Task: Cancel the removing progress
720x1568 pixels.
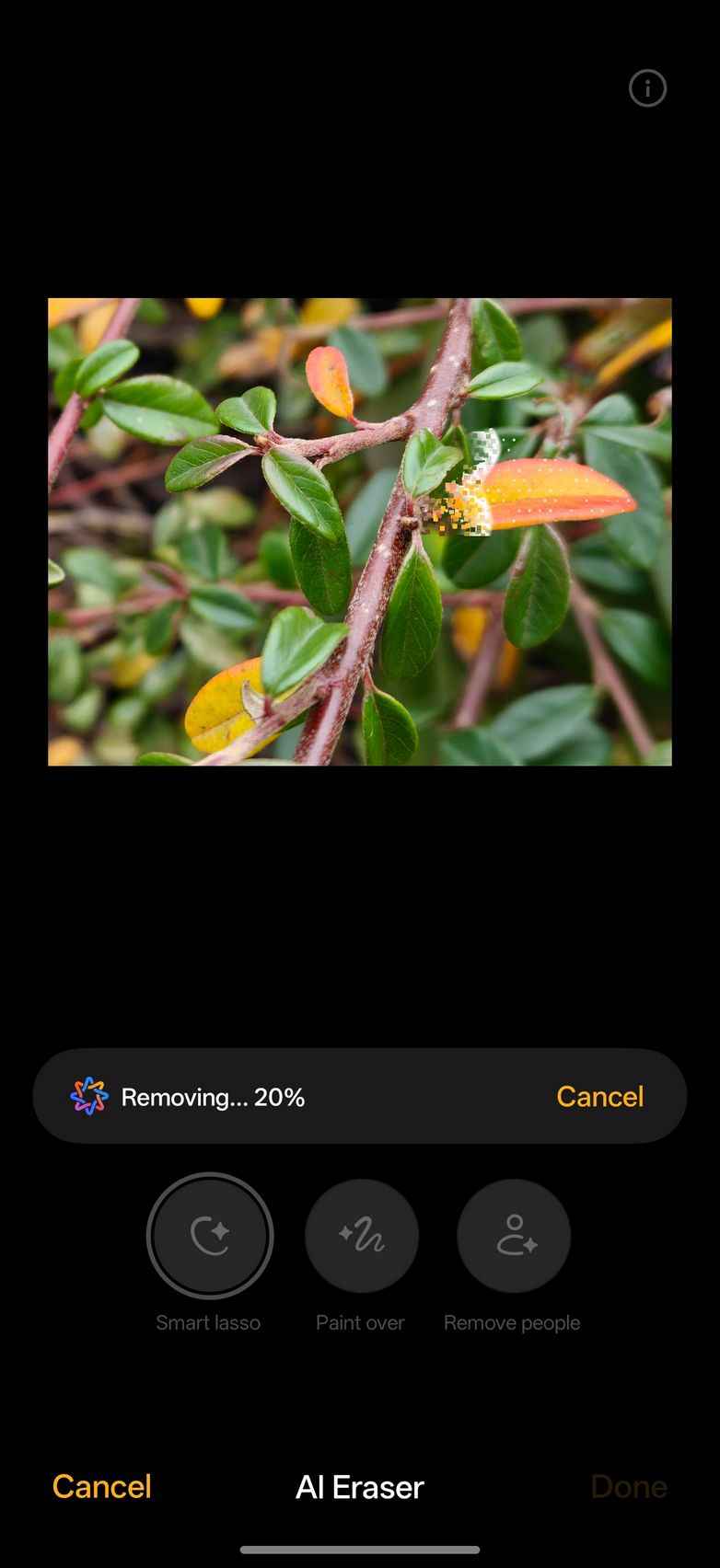Action: (x=599, y=1096)
